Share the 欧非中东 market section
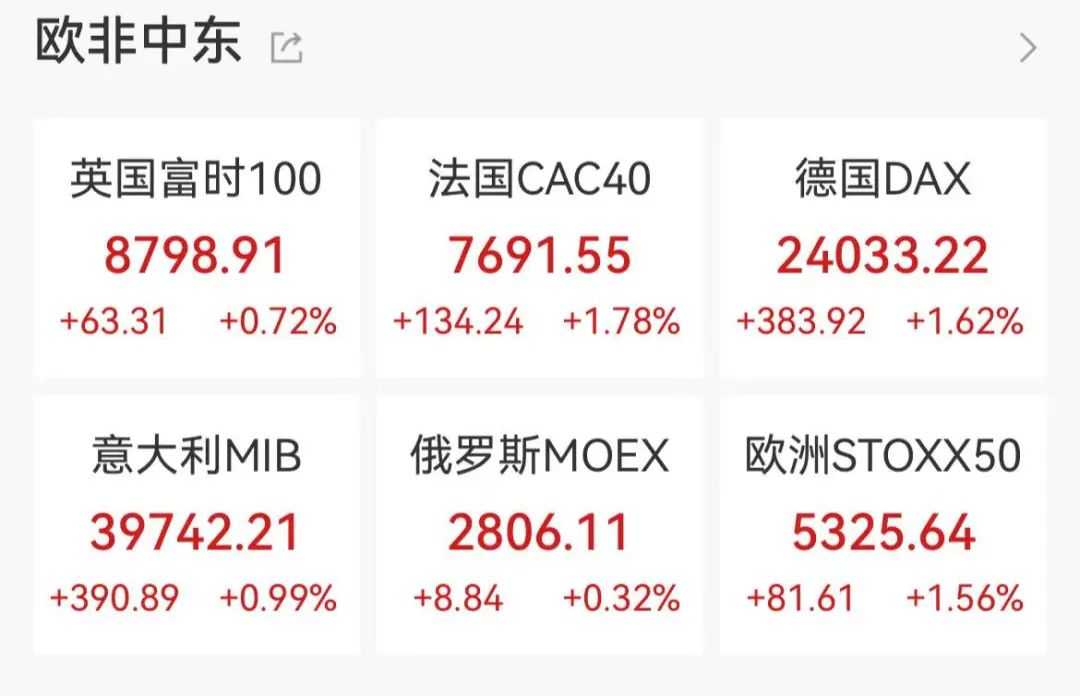The width and height of the screenshot is (1080, 696). coord(287,47)
